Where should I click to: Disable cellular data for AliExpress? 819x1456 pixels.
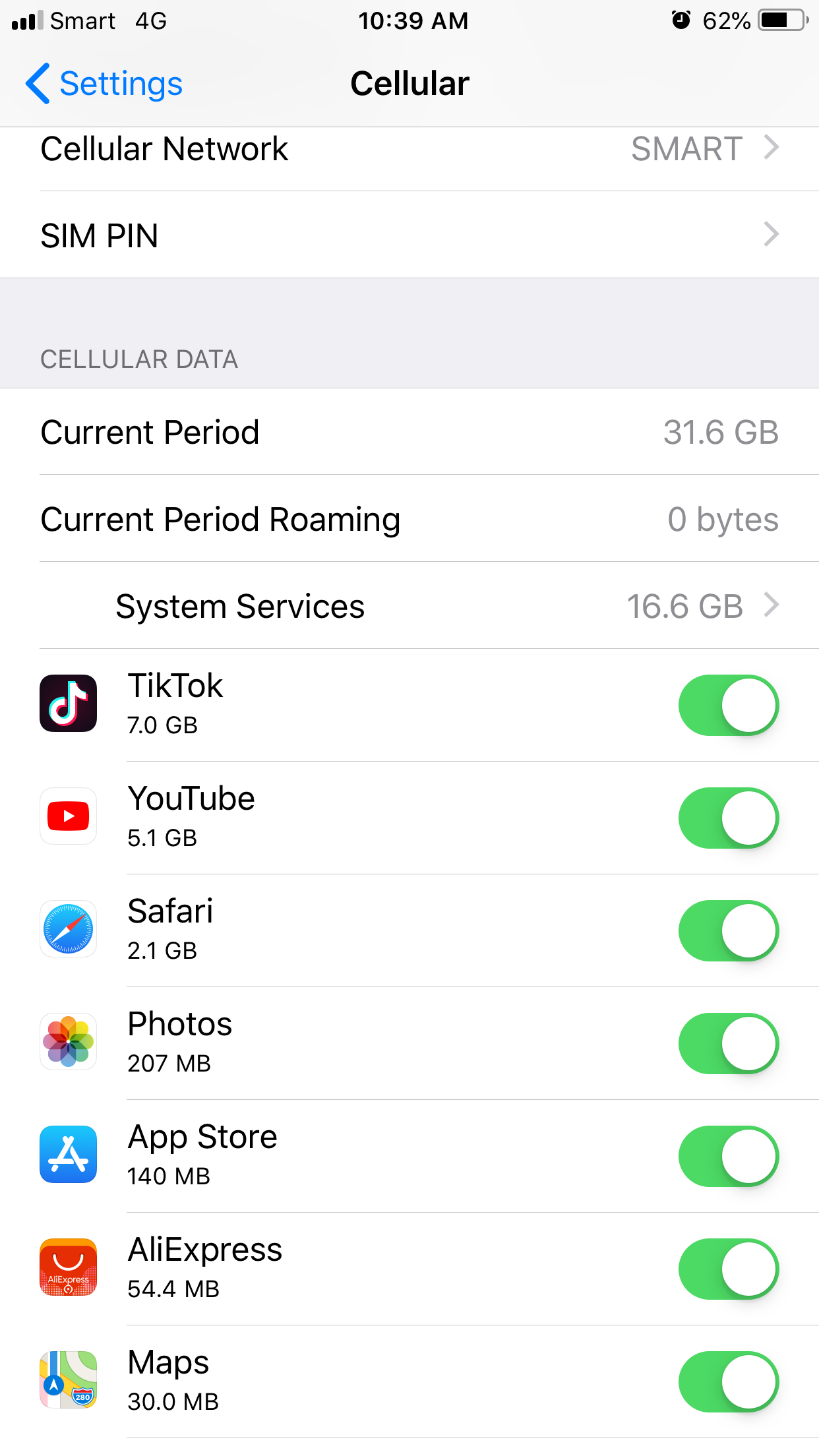click(729, 1269)
